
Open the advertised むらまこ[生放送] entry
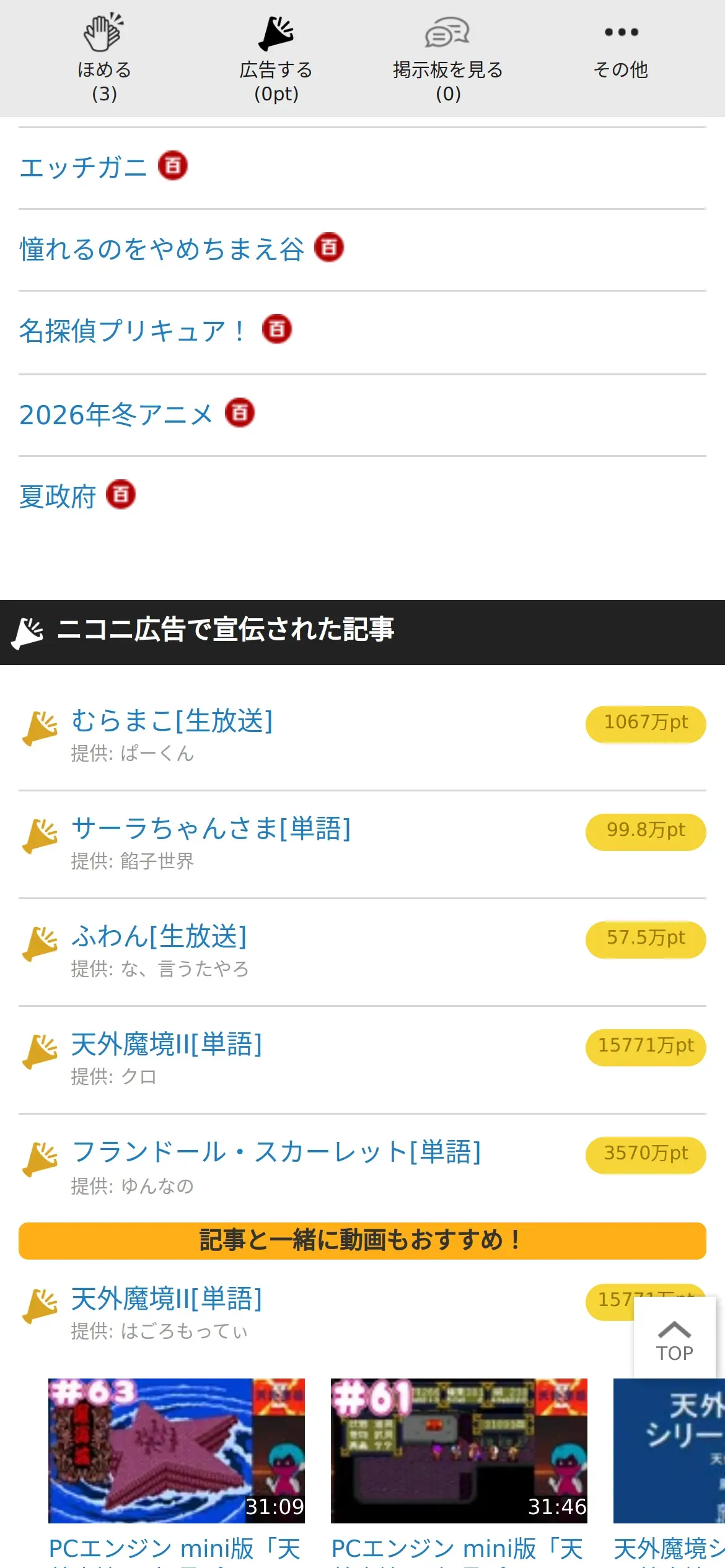point(172,721)
